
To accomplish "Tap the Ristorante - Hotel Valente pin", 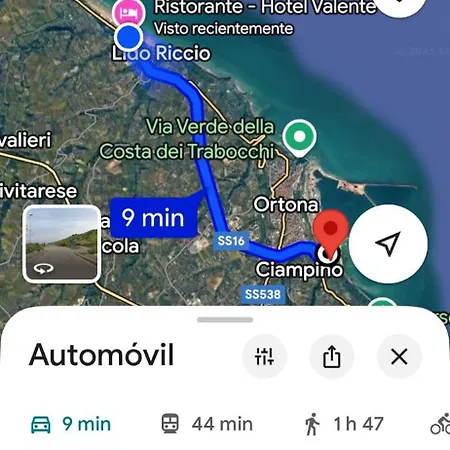I will click(128, 13).
